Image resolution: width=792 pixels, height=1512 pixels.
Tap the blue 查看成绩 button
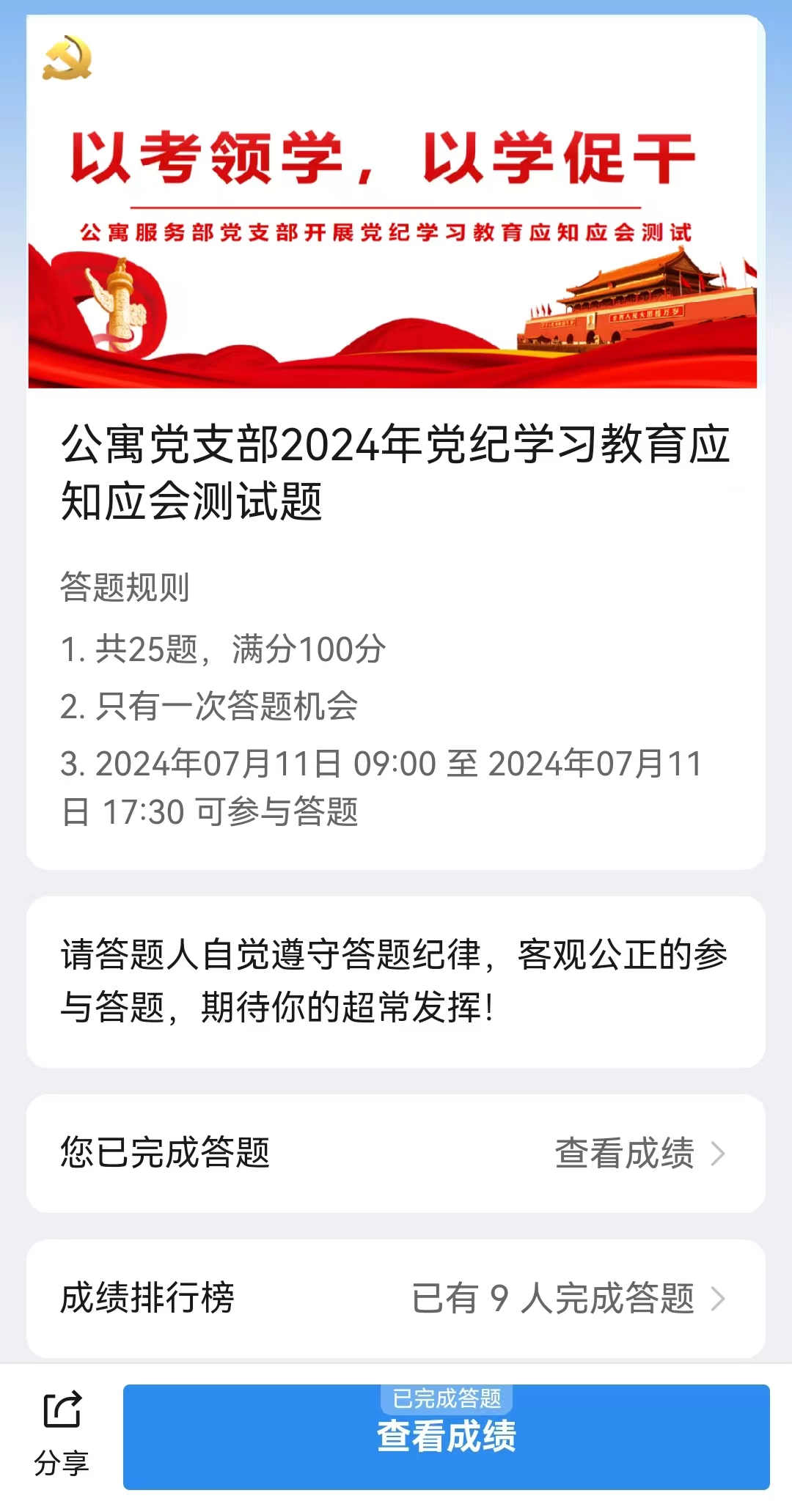tap(446, 1437)
